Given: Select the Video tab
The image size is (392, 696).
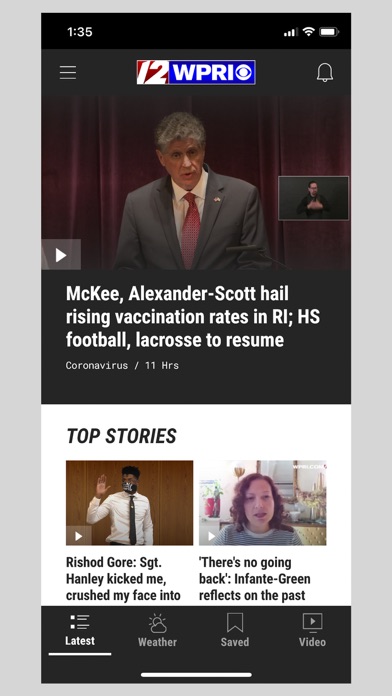Looking at the screenshot, I should 312,631.
